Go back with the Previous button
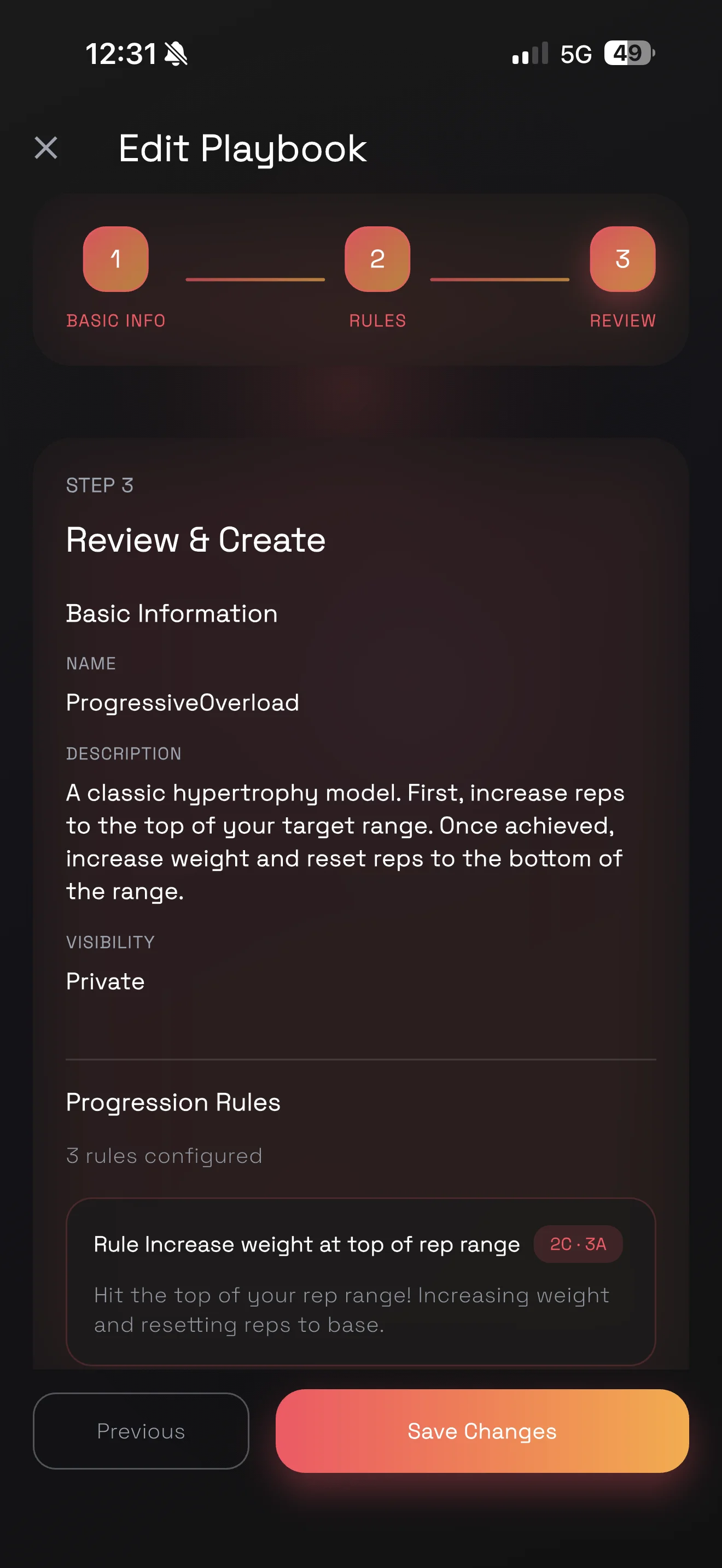This screenshot has height=1568, width=722. point(141,1430)
